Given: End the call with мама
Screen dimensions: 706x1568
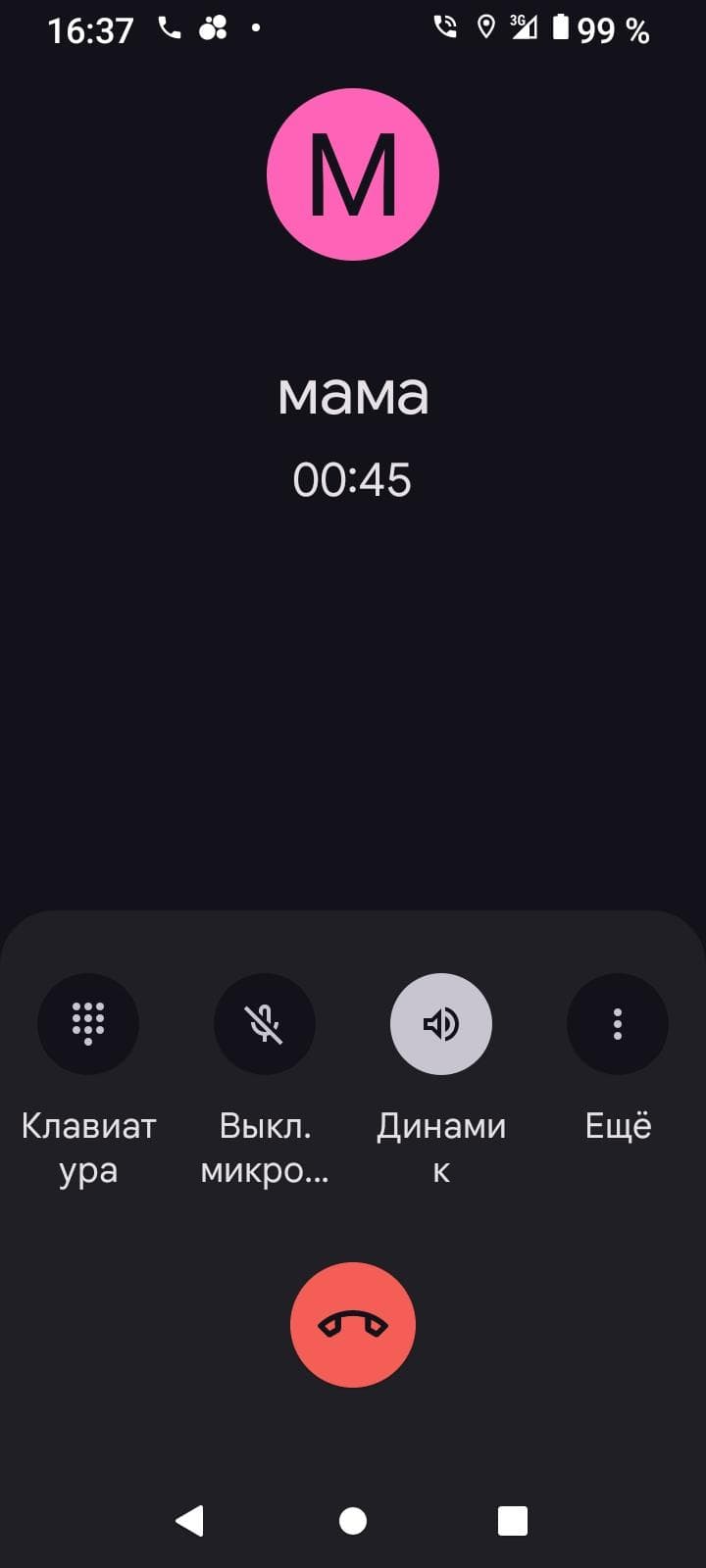Looking at the screenshot, I should click(353, 1325).
